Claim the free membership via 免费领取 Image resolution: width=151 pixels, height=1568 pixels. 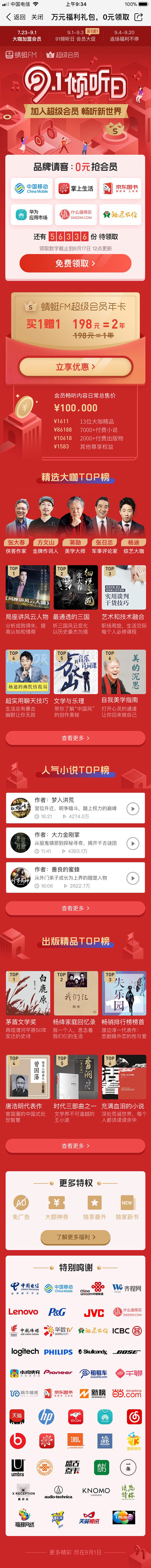[75, 263]
